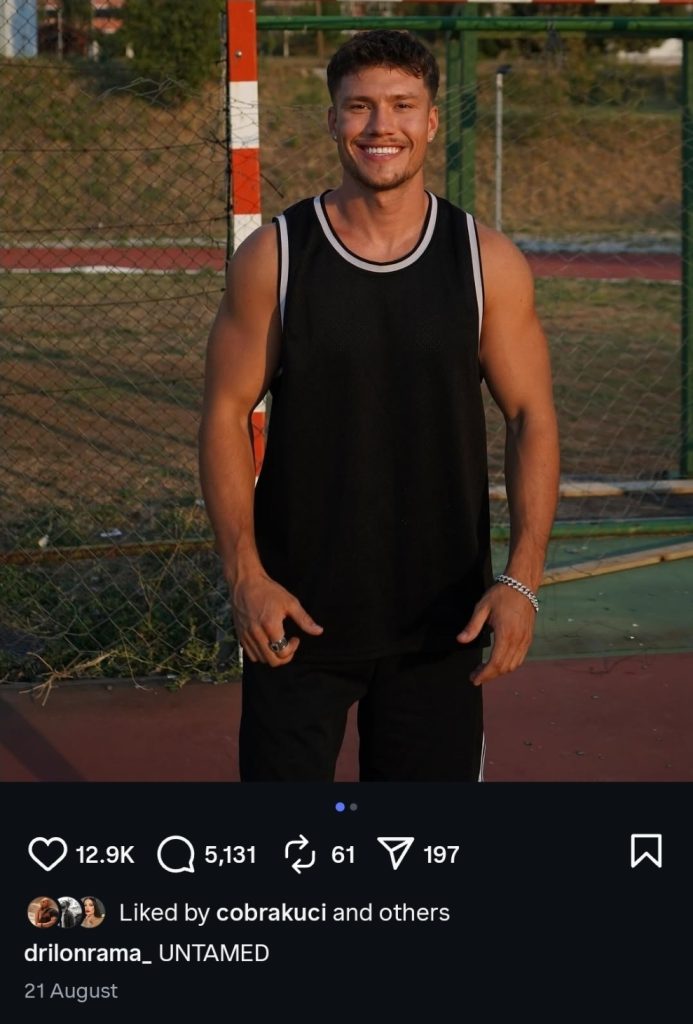Repost this post

pyautogui.click(x=300, y=854)
